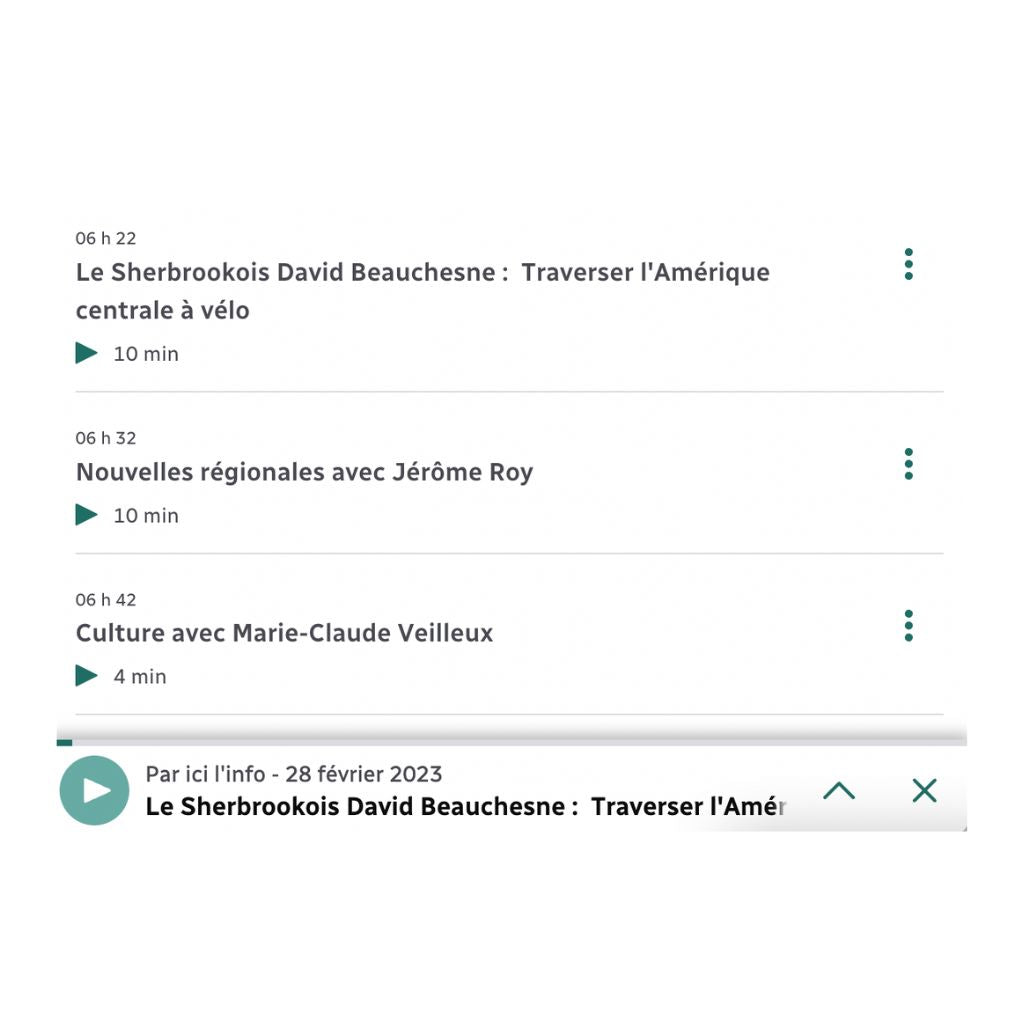Expand the mini player
Viewport: 1024px width, 1024px height.
(839, 791)
